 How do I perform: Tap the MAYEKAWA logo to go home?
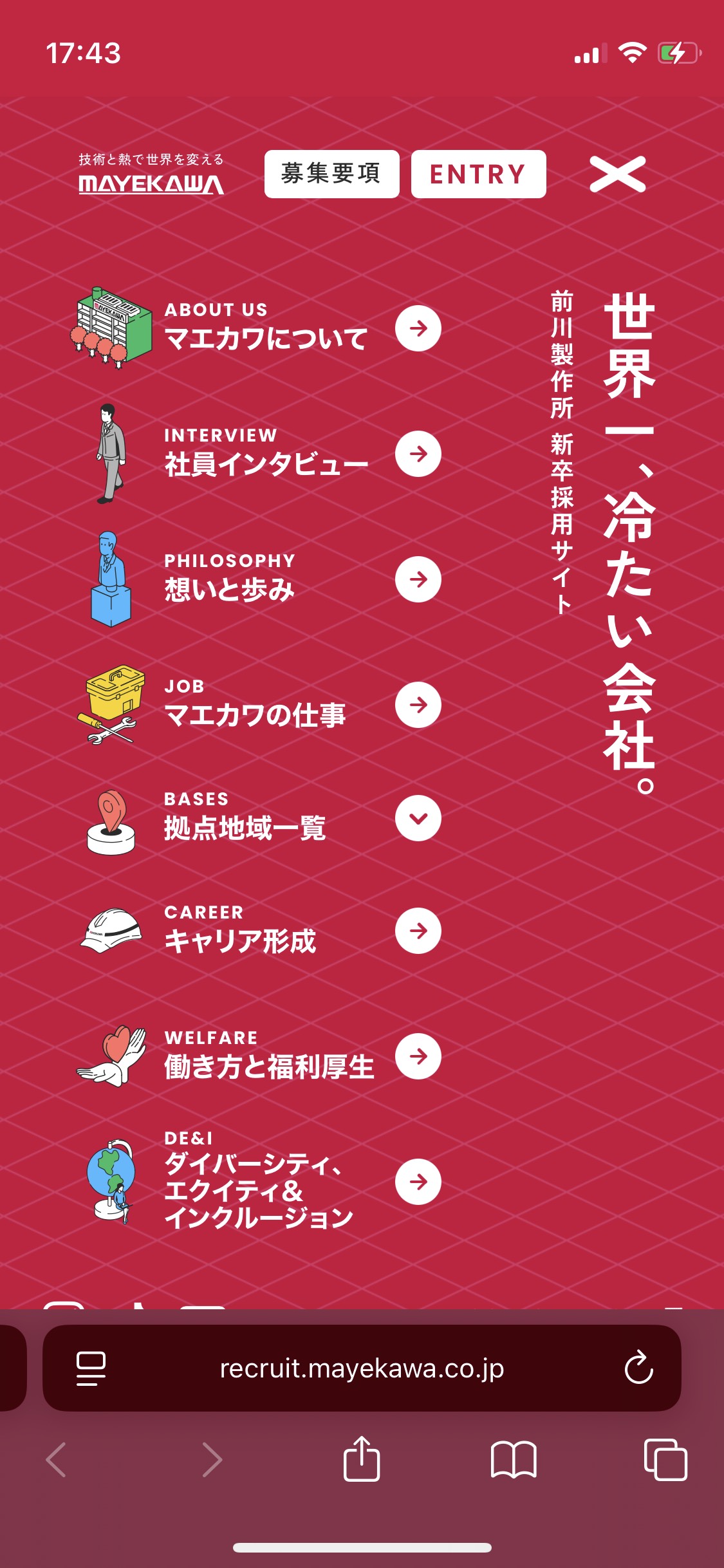pyautogui.click(x=151, y=174)
